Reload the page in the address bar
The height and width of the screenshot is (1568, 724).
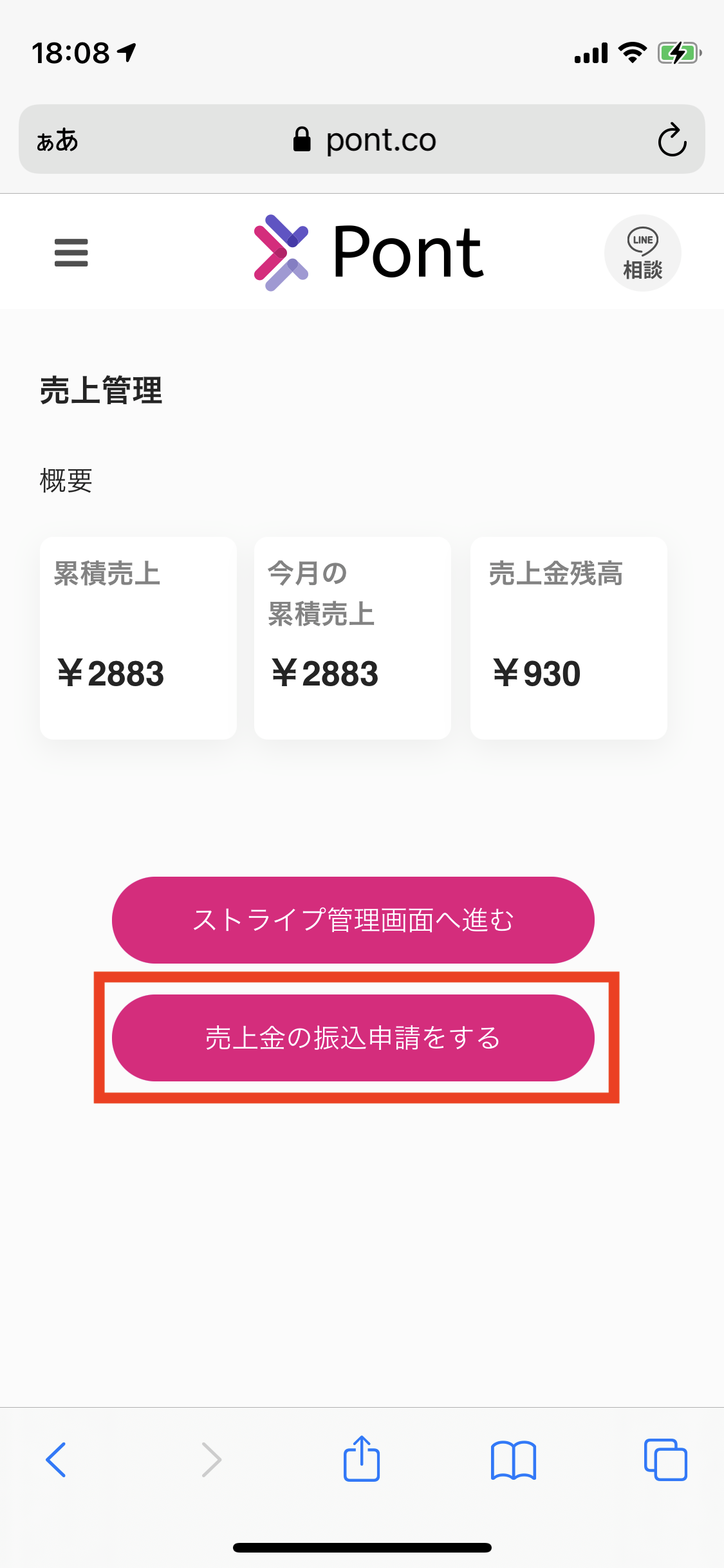[x=672, y=140]
